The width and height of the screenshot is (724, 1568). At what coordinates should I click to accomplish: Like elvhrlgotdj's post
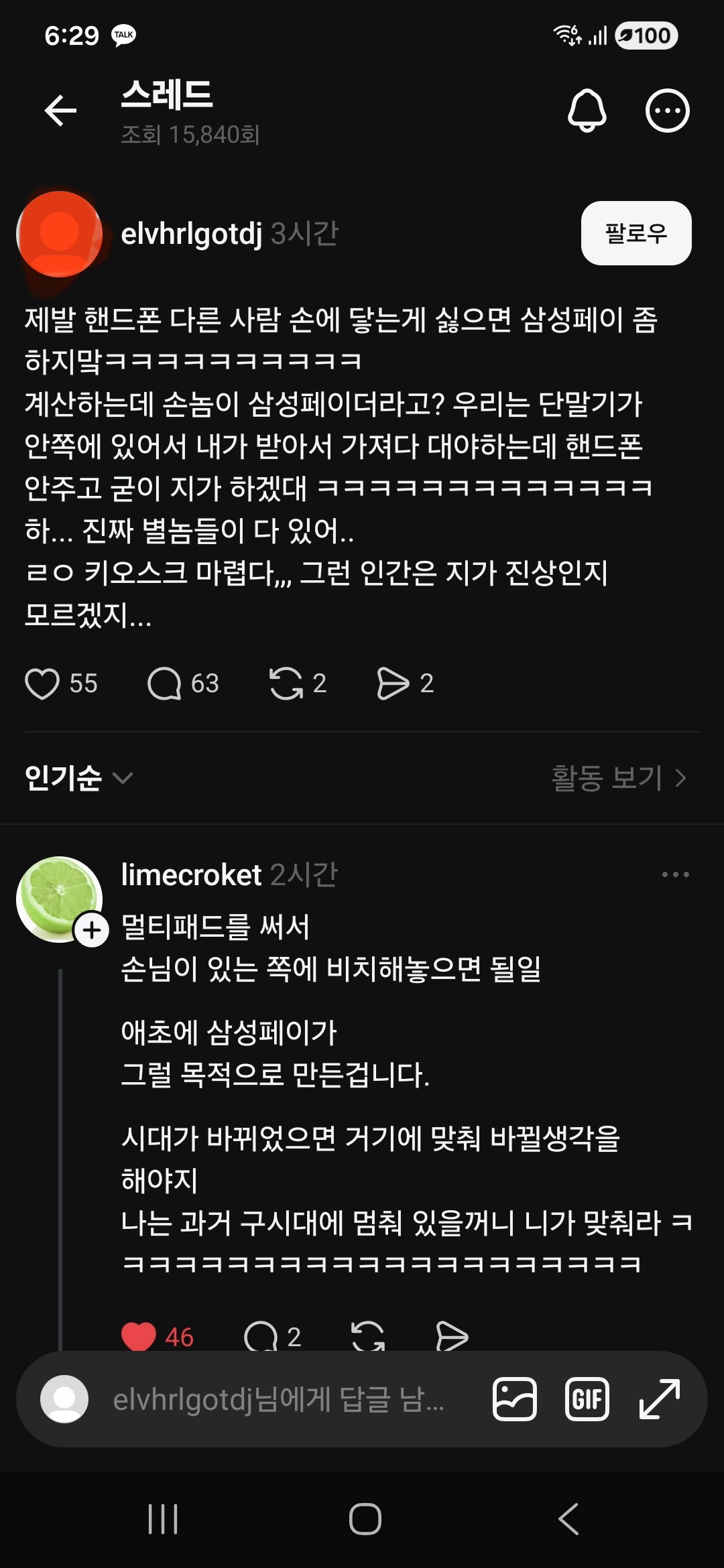[x=42, y=683]
